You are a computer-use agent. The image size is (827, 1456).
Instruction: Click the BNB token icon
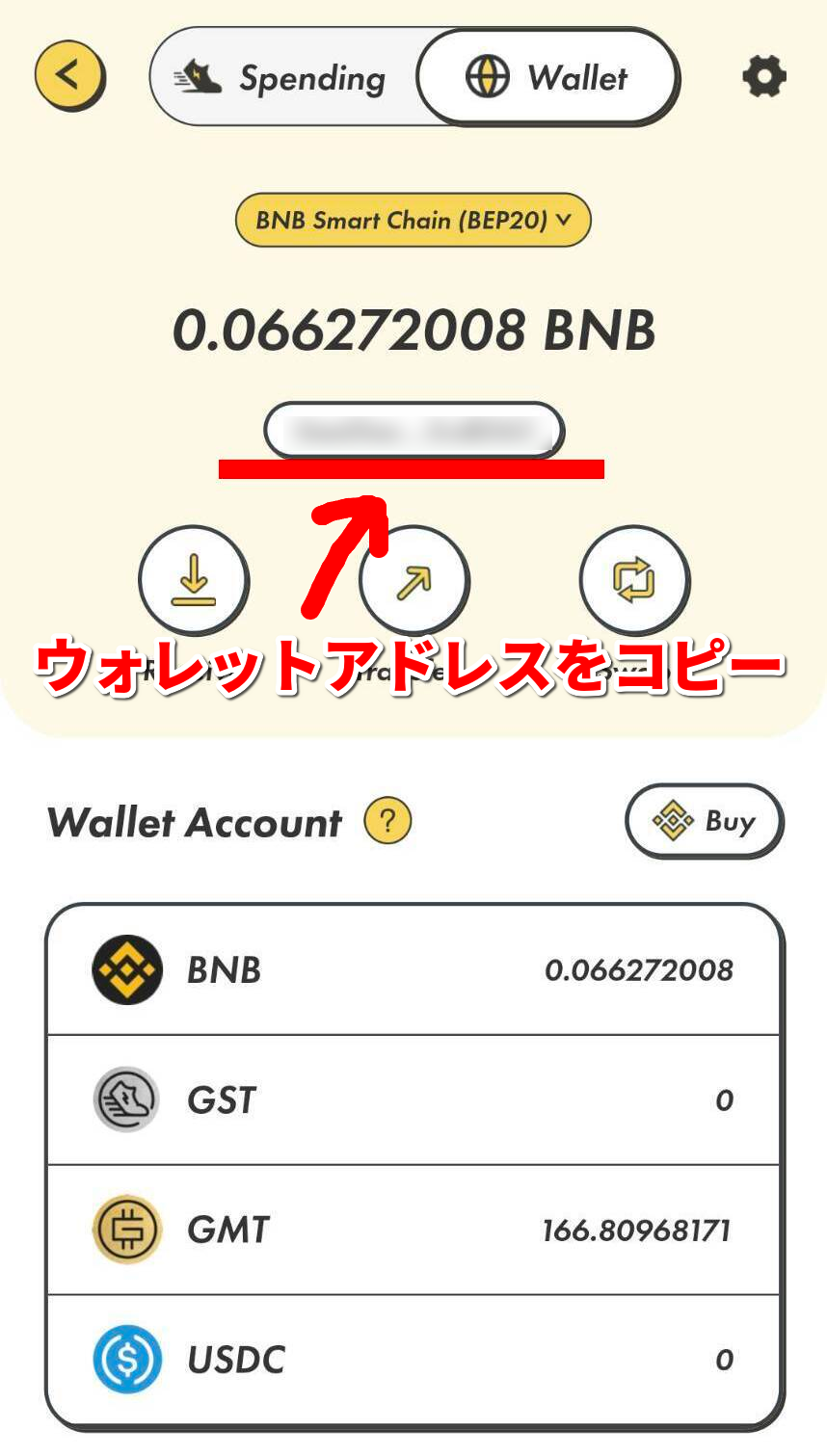(126, 969)
